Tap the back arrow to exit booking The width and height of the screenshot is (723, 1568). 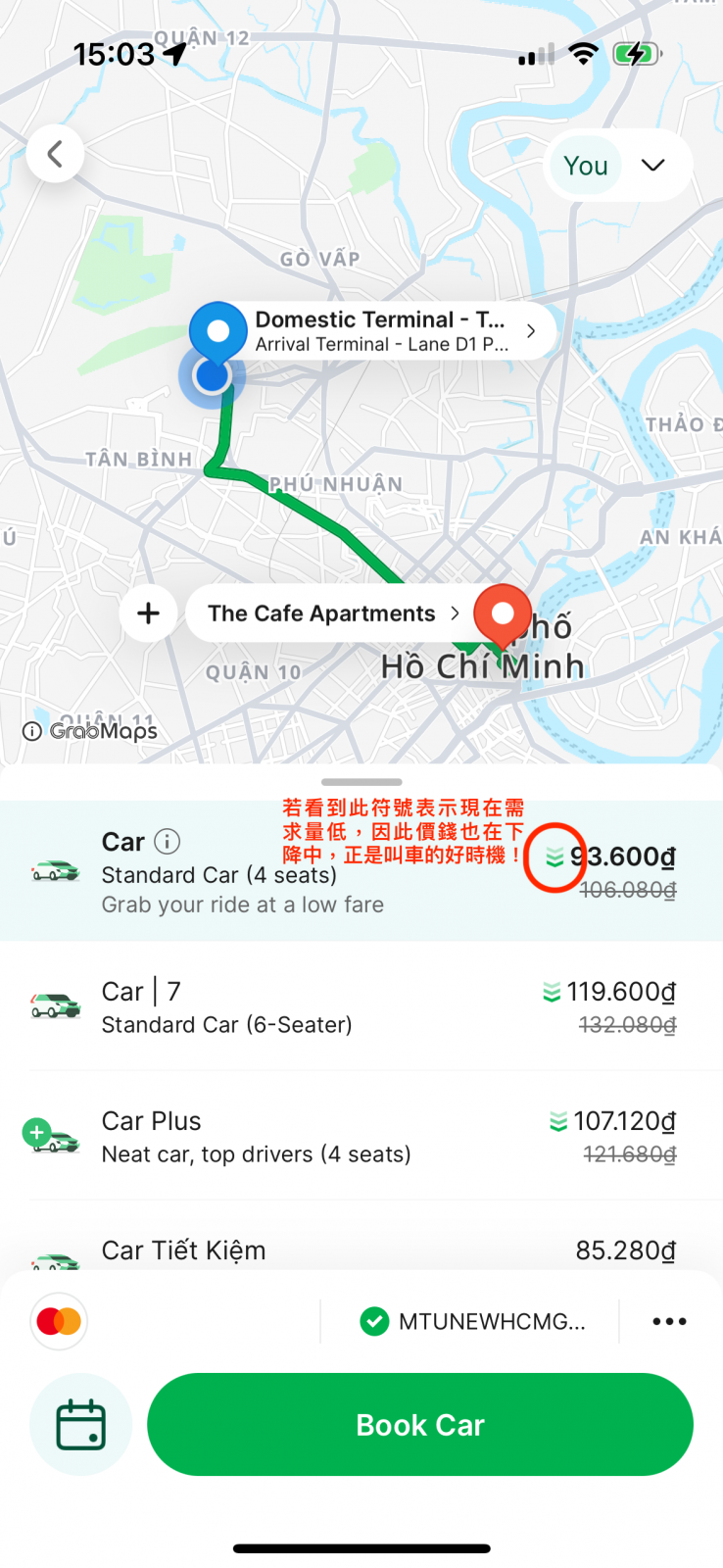pos(55,153)
